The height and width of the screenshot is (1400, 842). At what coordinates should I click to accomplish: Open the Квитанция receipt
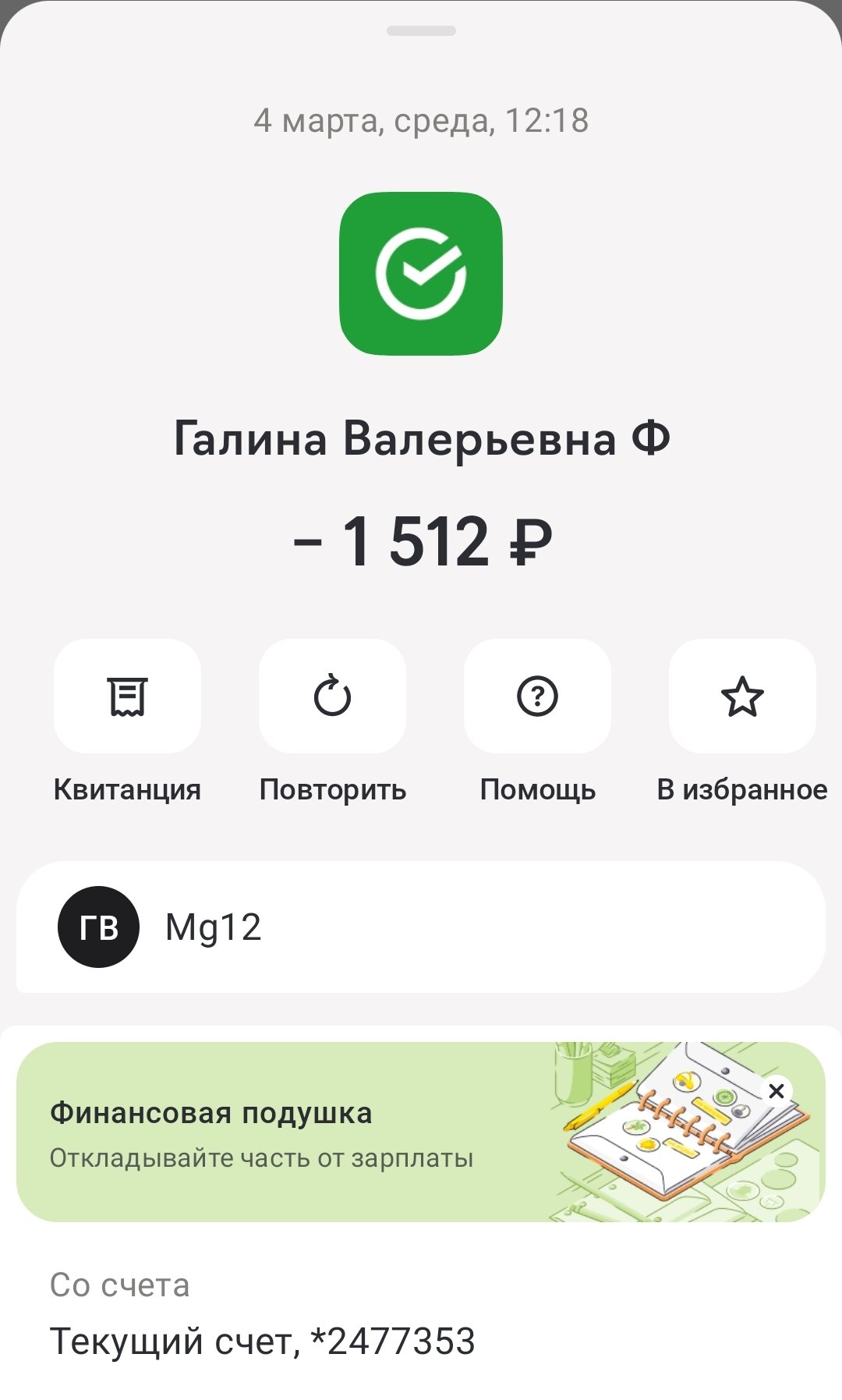click(127, 696)
